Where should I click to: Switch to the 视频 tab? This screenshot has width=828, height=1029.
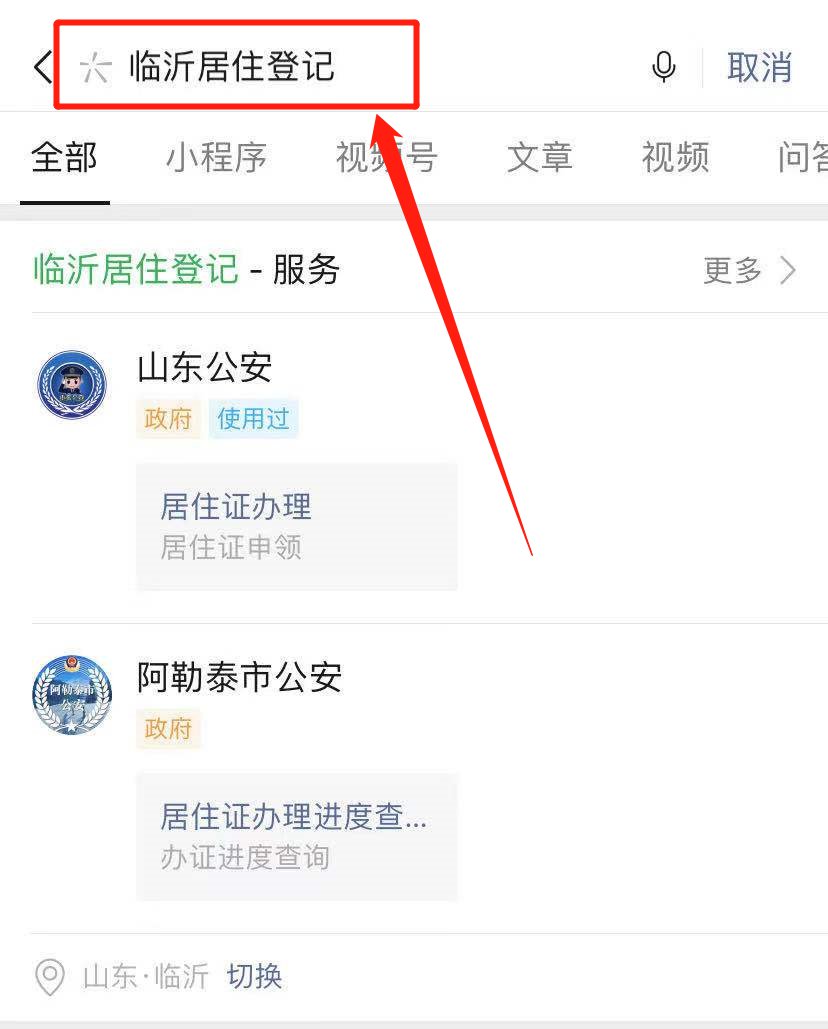(x=675, y=157)
